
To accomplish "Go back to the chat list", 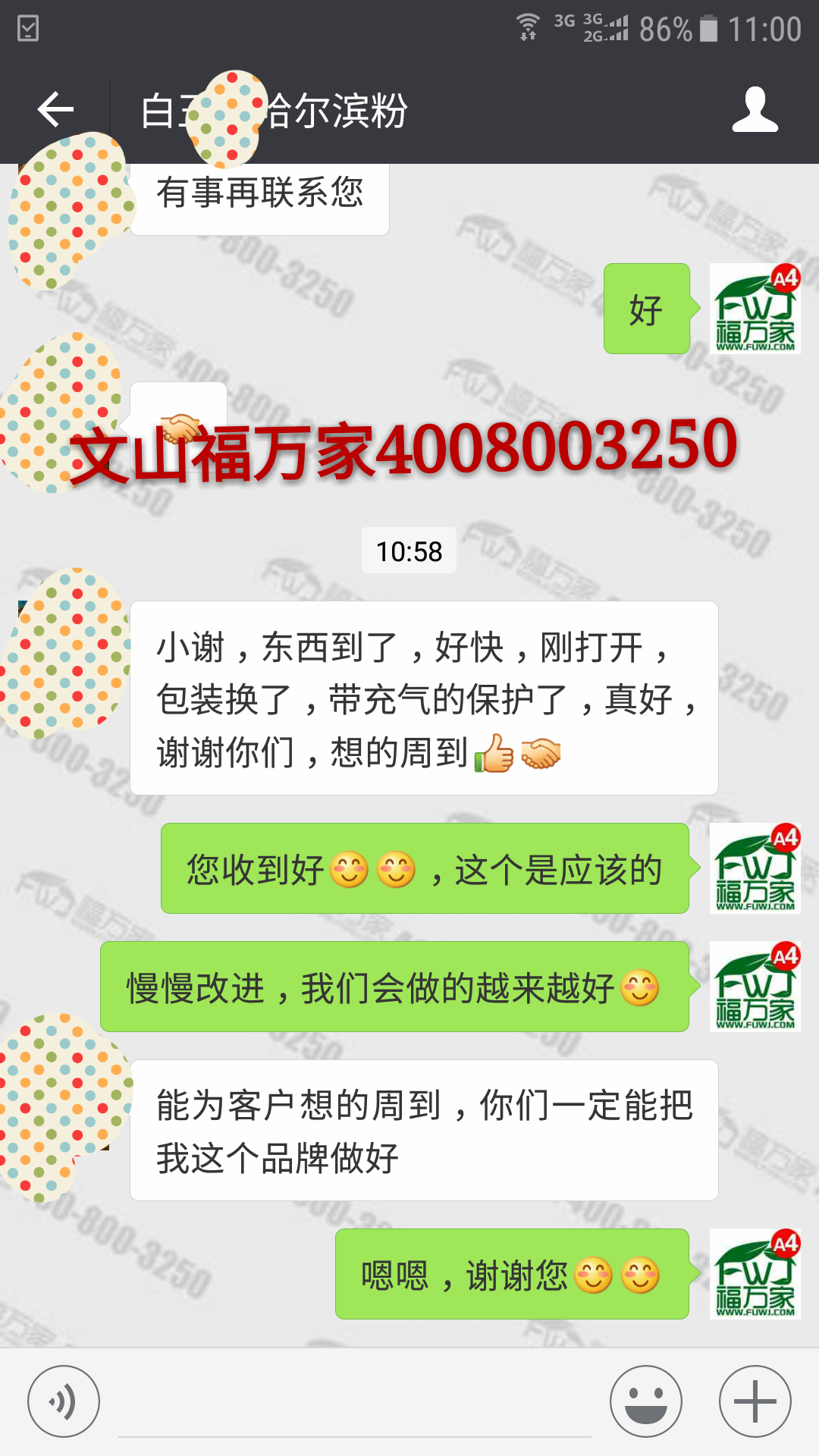I will [x=55, y=111].
